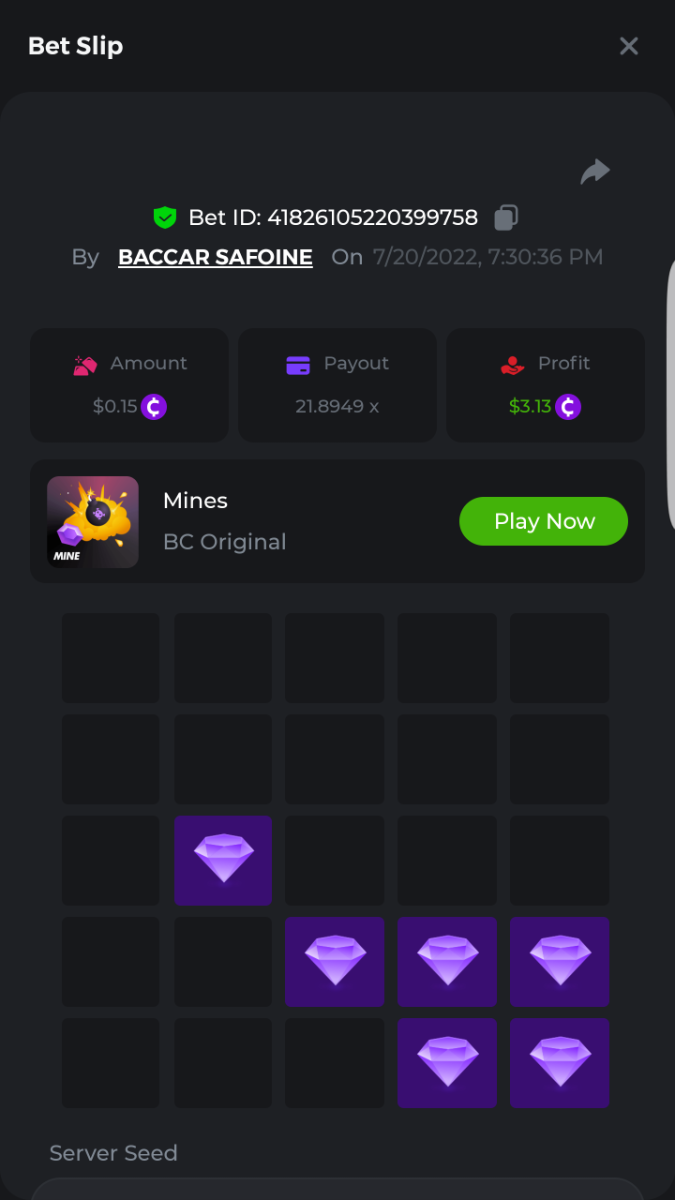This screenshot has height=1200, width=675.
Task: Open BACCAR SAFOINE's profile
Action: (215, 257)
